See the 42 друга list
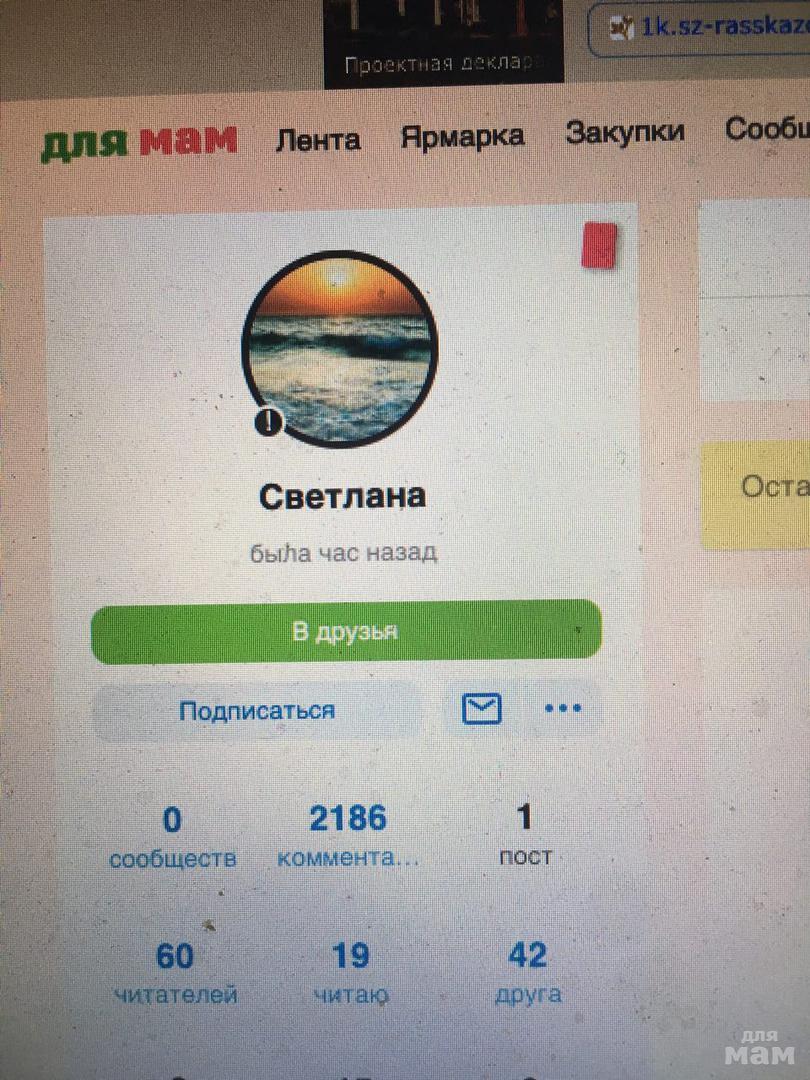 coord(527,972)
